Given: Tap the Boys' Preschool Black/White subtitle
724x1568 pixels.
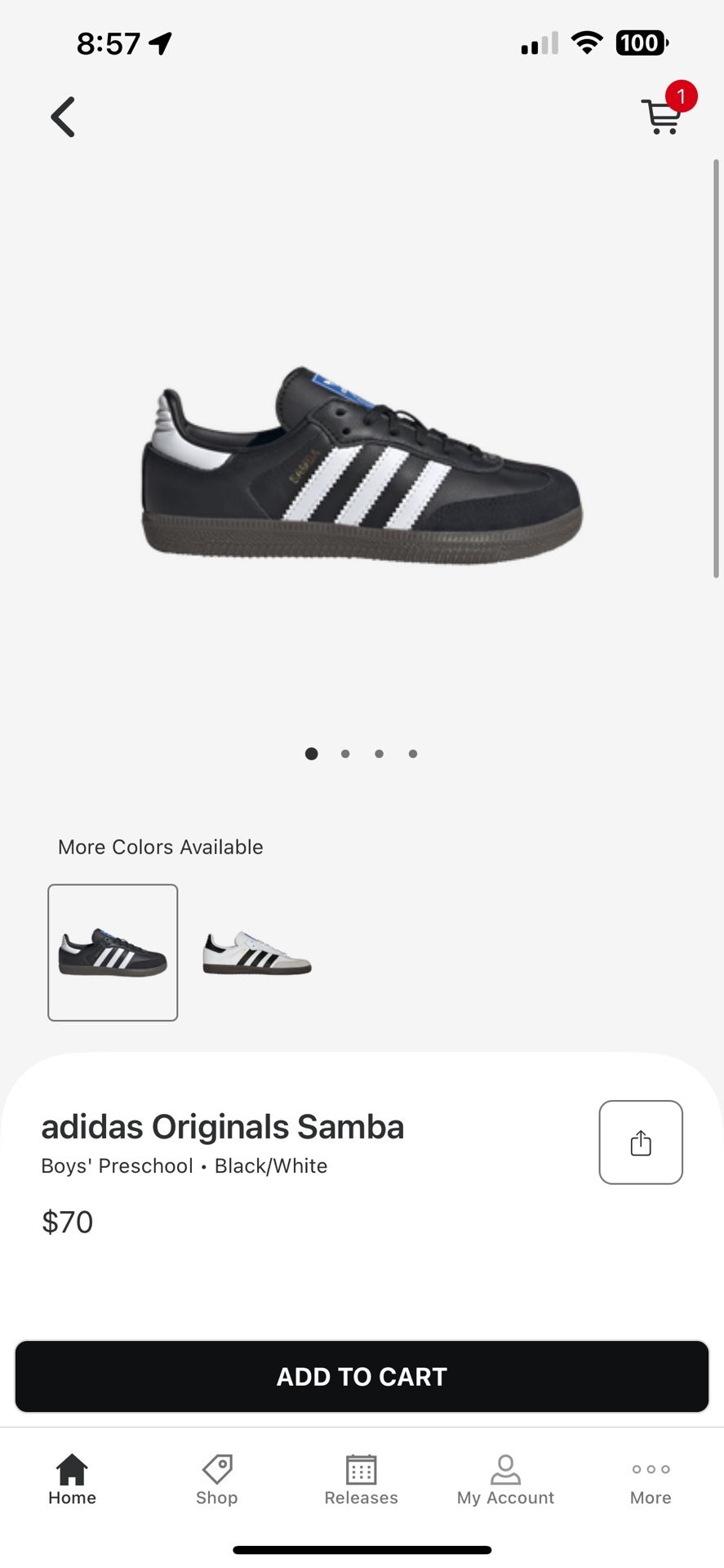Looking at the screenshot, I should tap(184, 1166).
